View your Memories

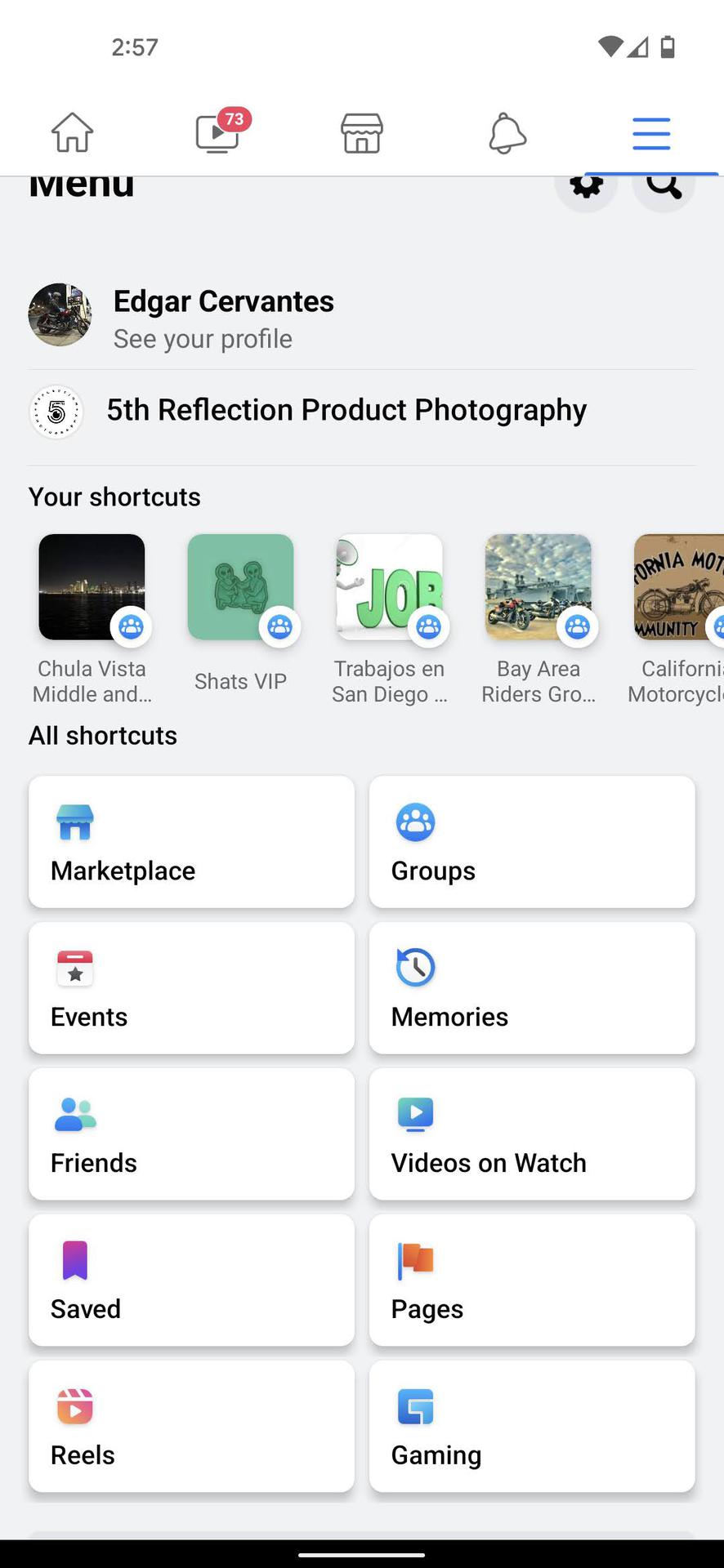coord(532,988)
